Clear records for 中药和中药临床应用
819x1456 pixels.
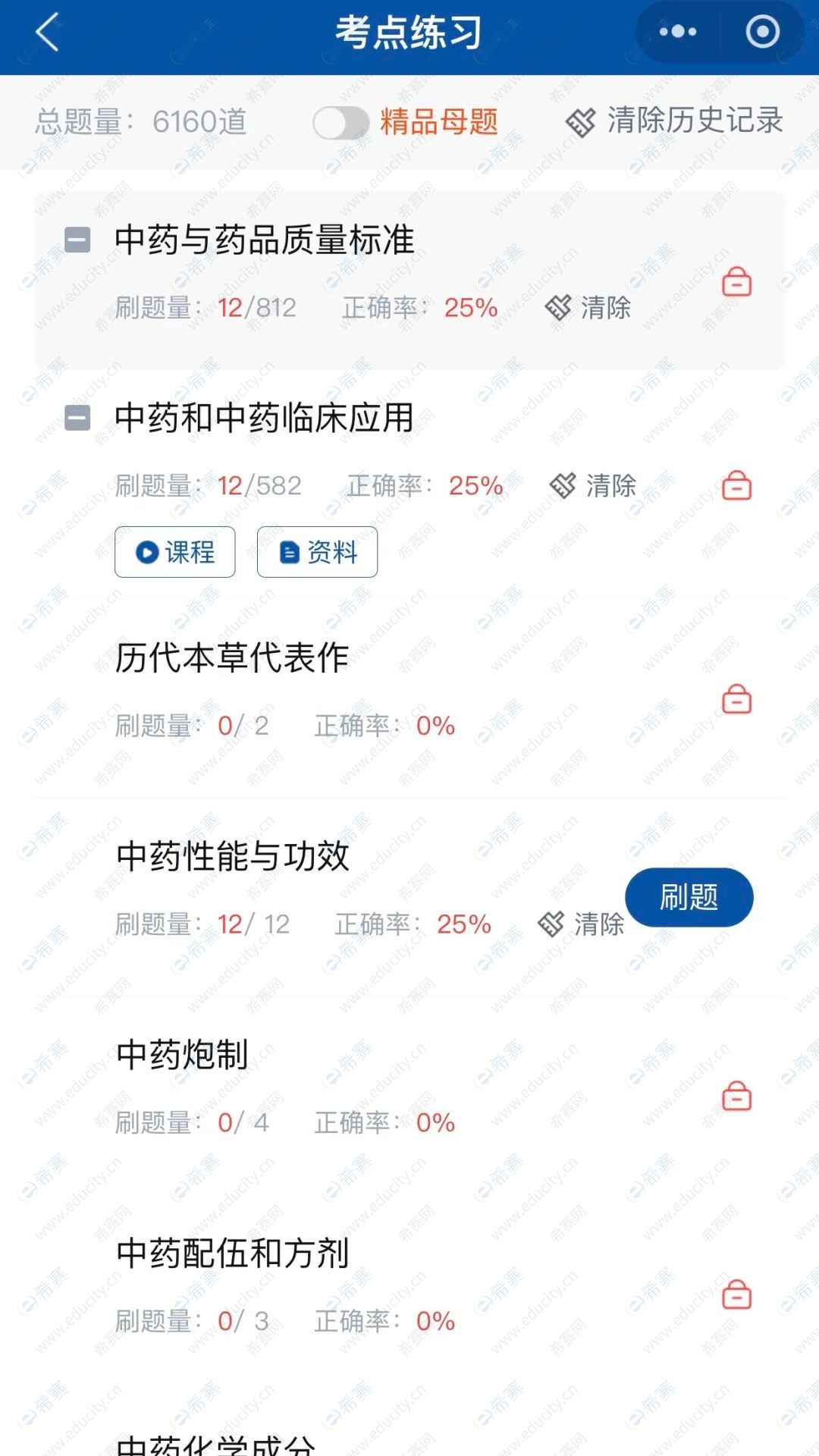(593, 485)
